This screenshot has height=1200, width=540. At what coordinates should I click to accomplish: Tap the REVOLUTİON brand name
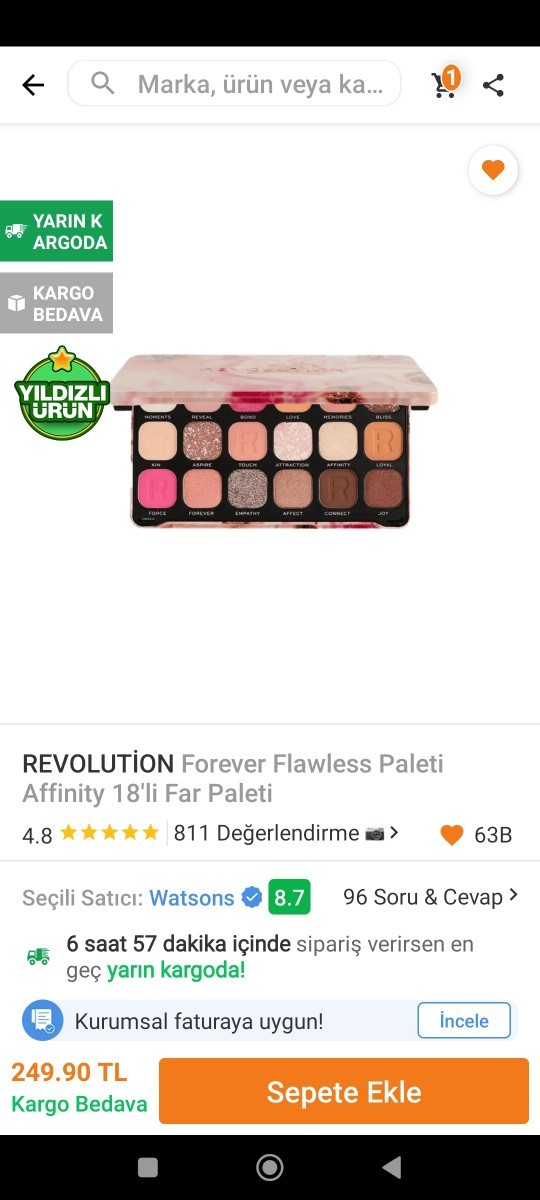(x=98, y=764)
